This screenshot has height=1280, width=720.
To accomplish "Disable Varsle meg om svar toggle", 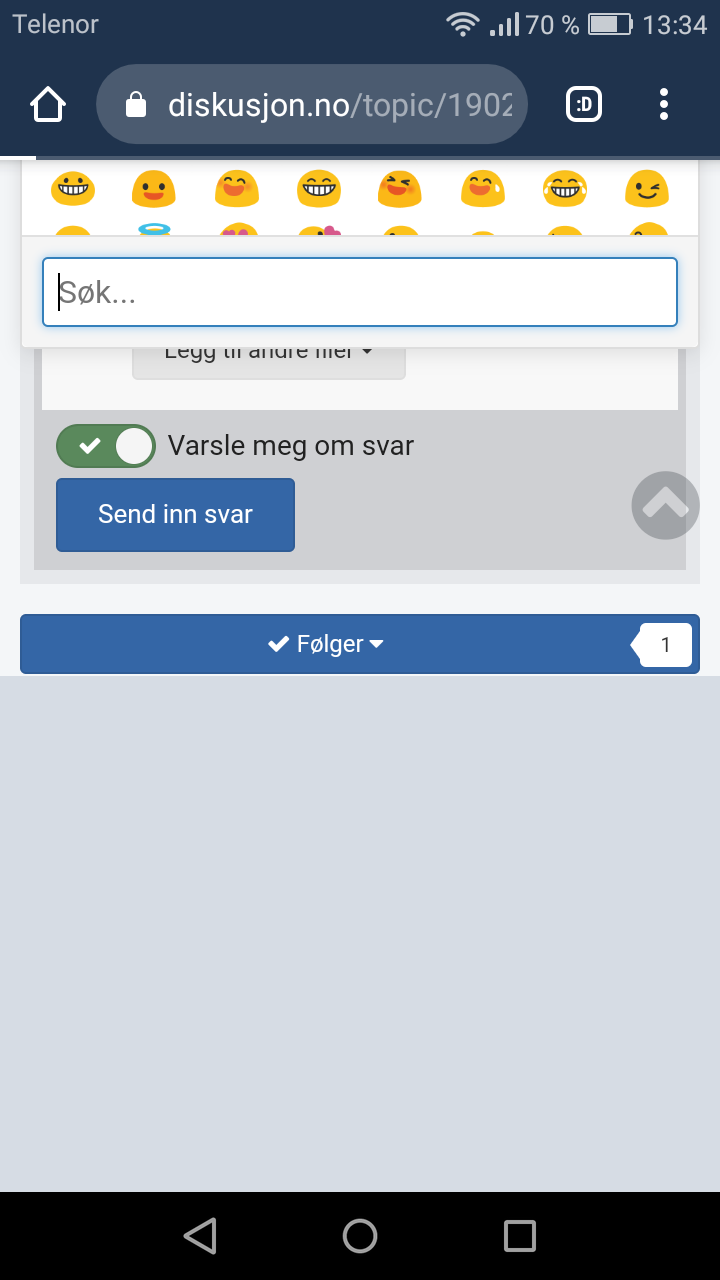I will 106,446.
